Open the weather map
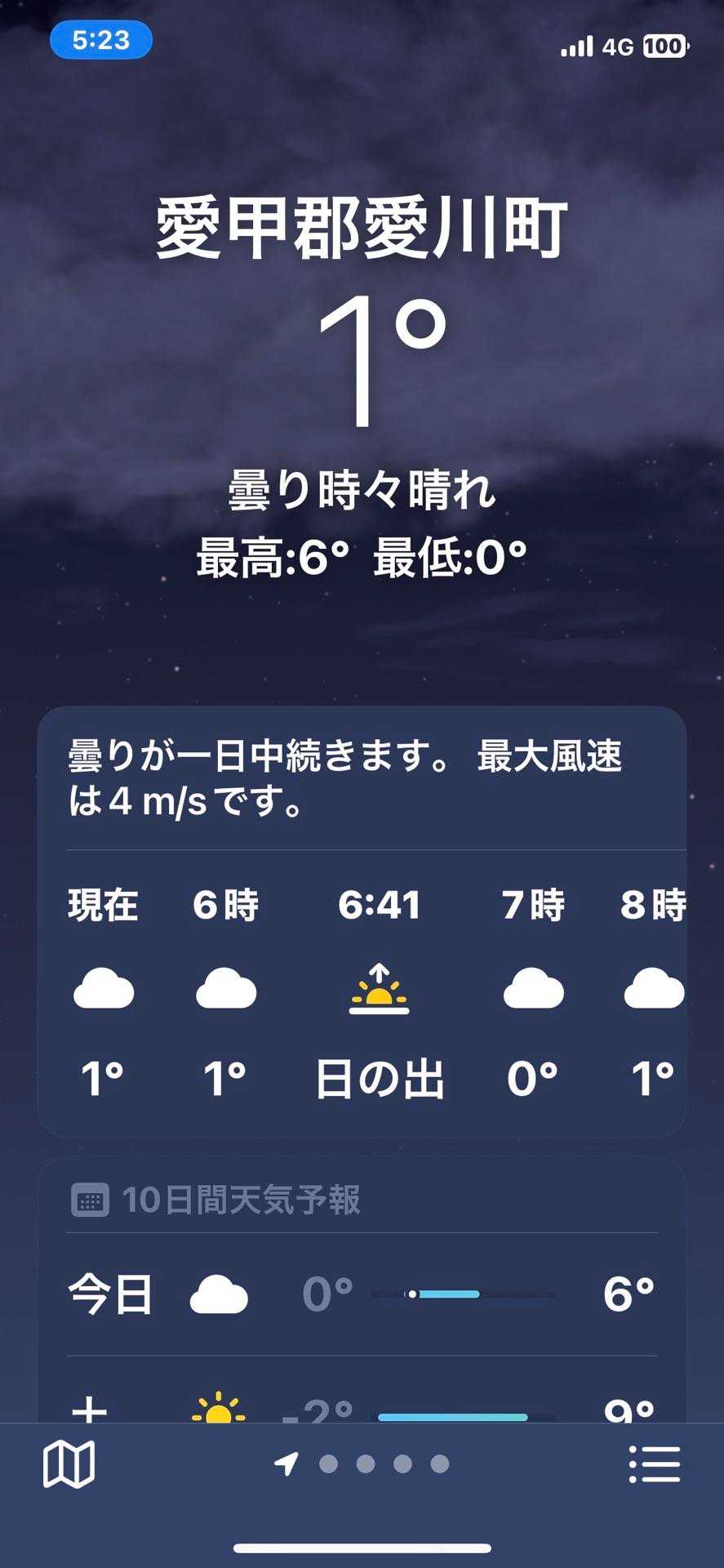This screenshot has width=724, height=1568. pos(69,1463)
